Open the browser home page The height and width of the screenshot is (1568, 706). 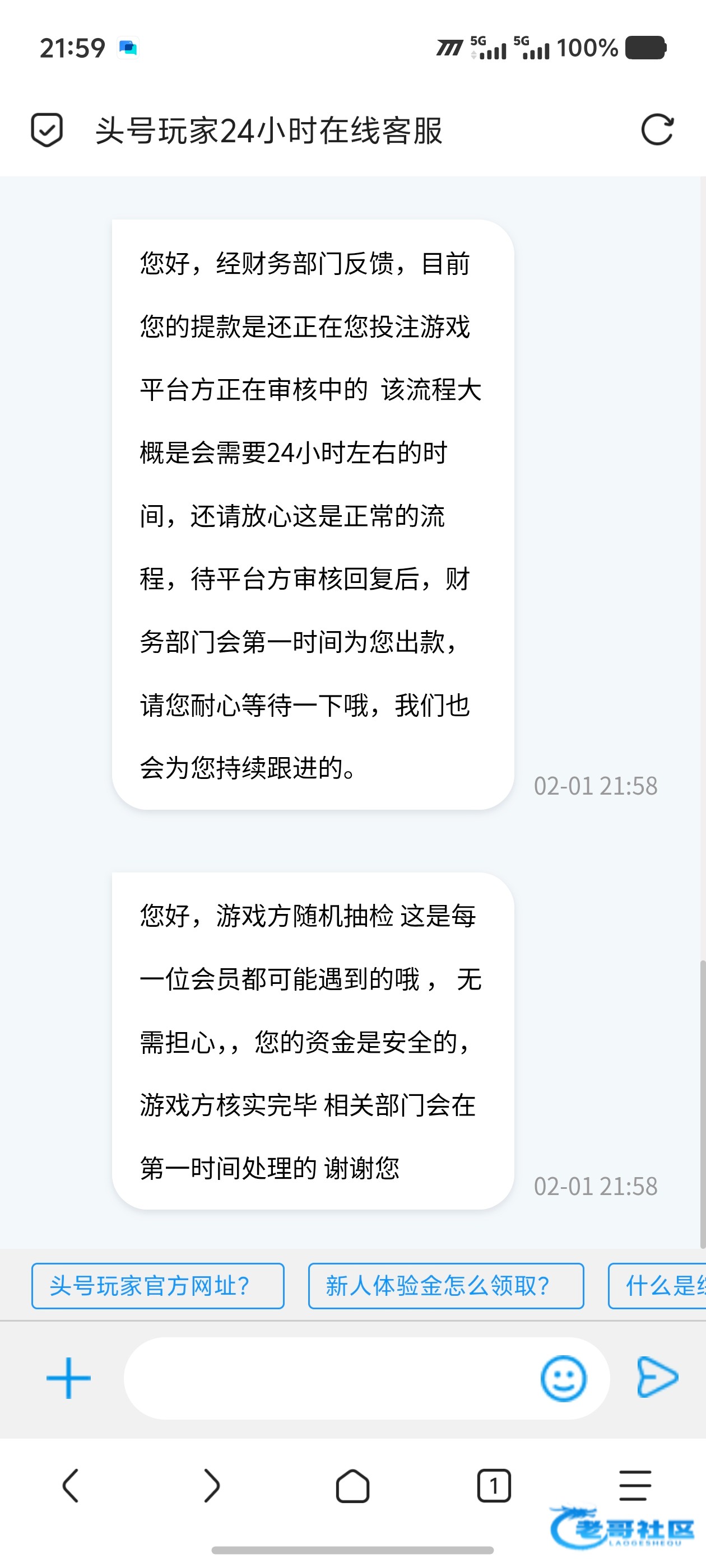tap(352, 1486)
